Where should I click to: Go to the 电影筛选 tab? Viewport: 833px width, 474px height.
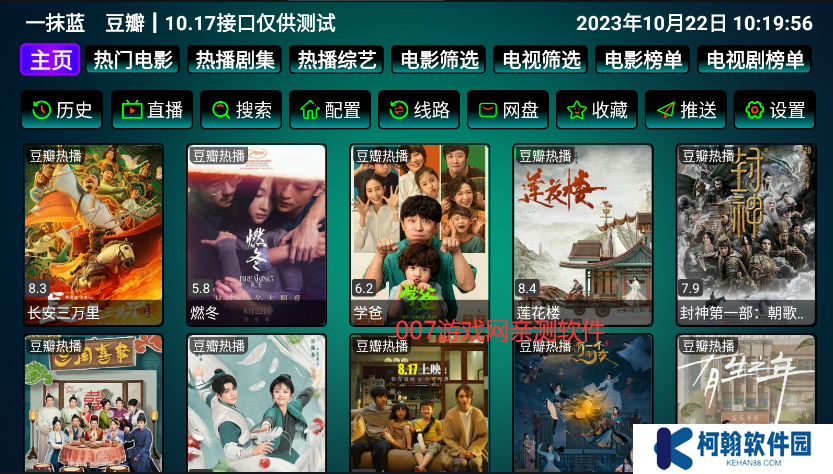[439, 60]
